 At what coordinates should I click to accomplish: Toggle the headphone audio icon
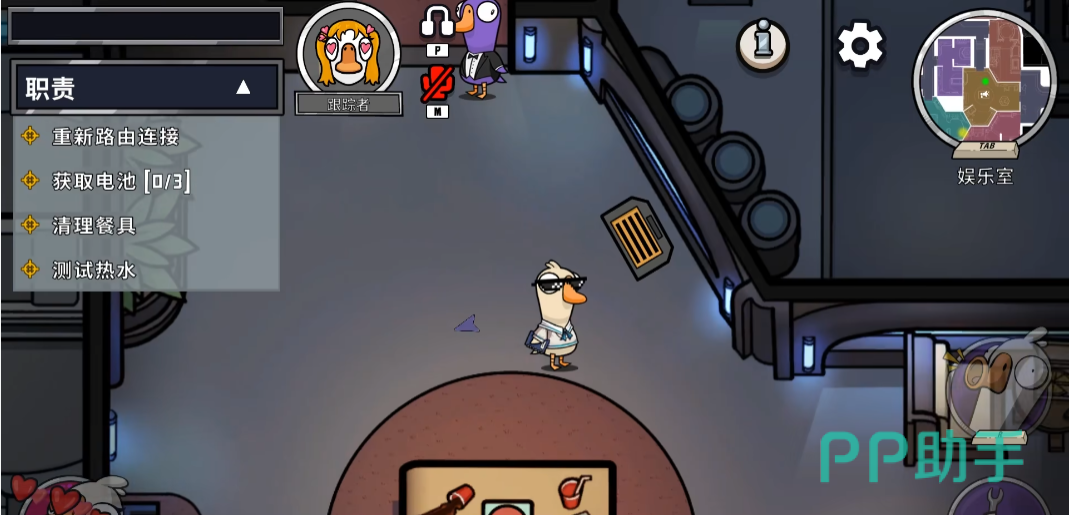tap(437, 22)
